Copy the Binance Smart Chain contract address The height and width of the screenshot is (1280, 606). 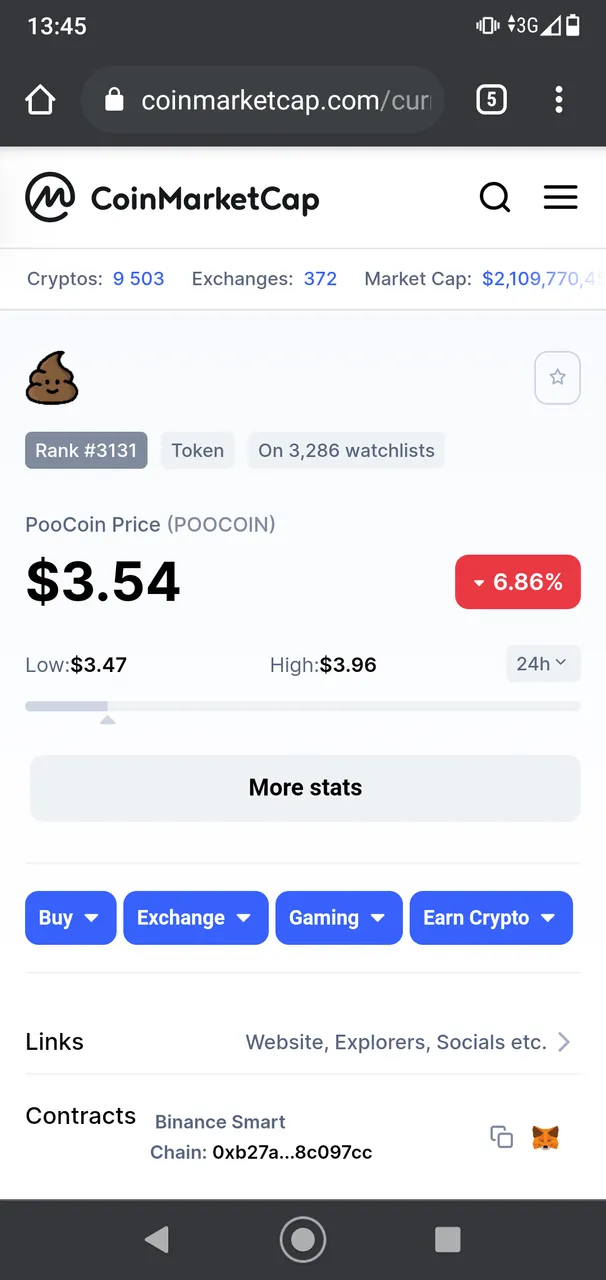[501, 1137]
